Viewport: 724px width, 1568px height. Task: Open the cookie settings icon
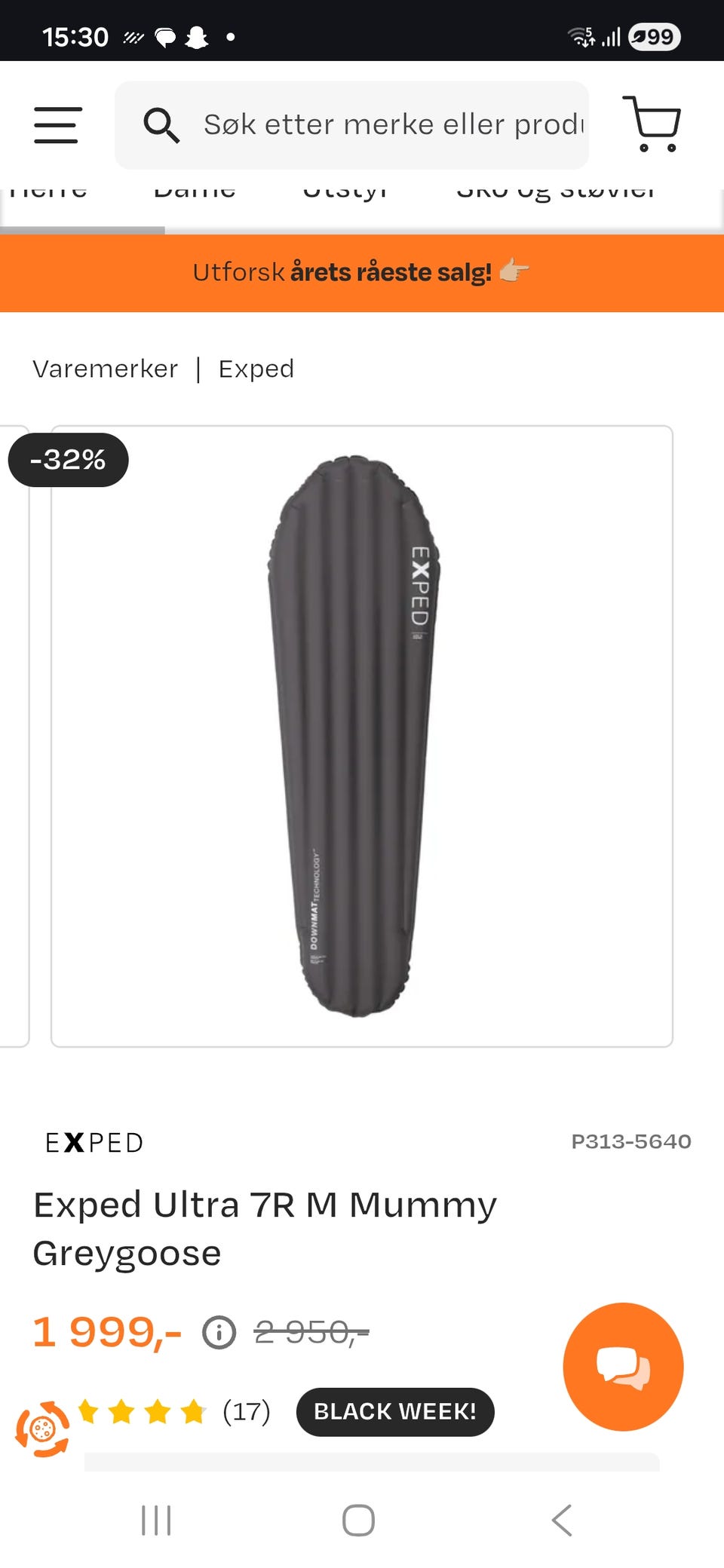click(42, 1429)
